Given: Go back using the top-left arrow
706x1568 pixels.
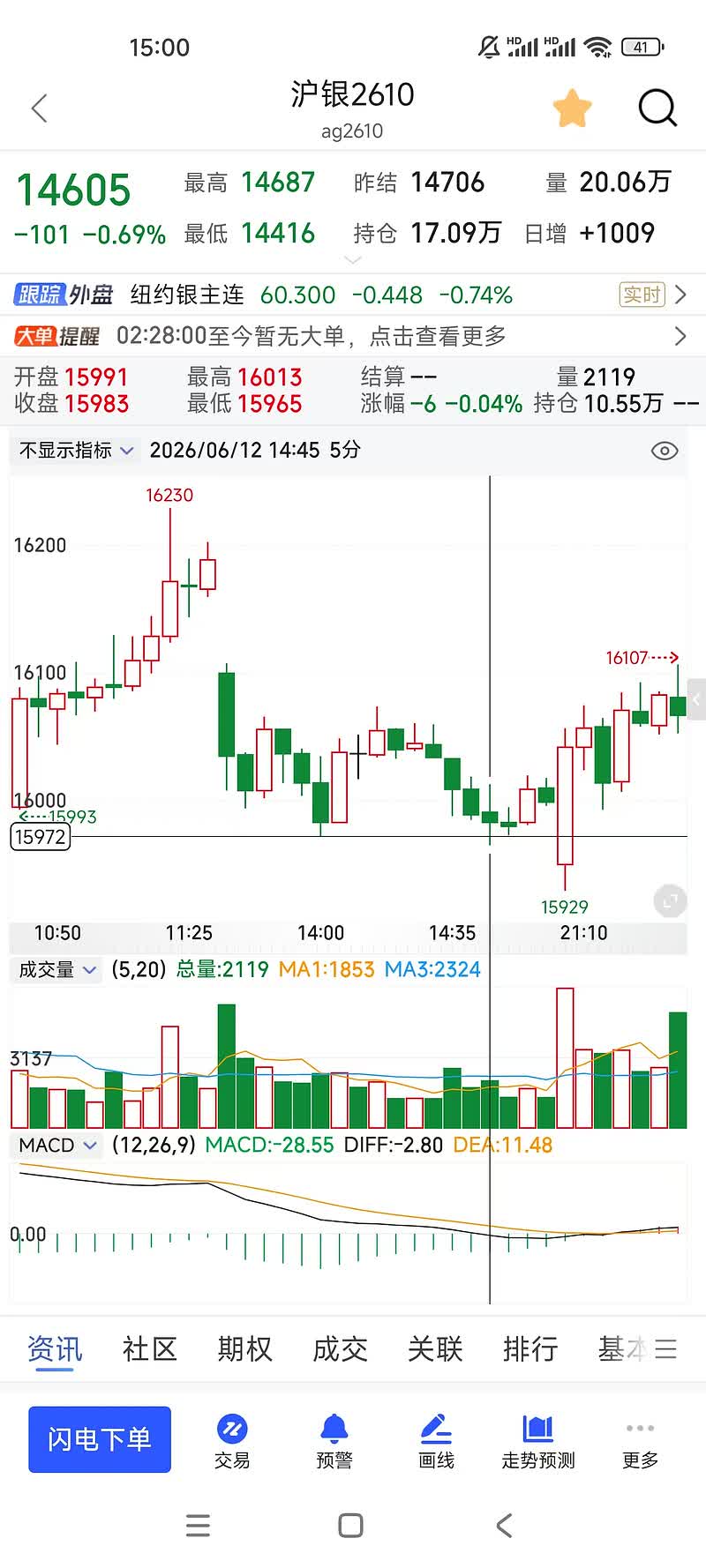Looking at the screenshot, I should point(39,108).
